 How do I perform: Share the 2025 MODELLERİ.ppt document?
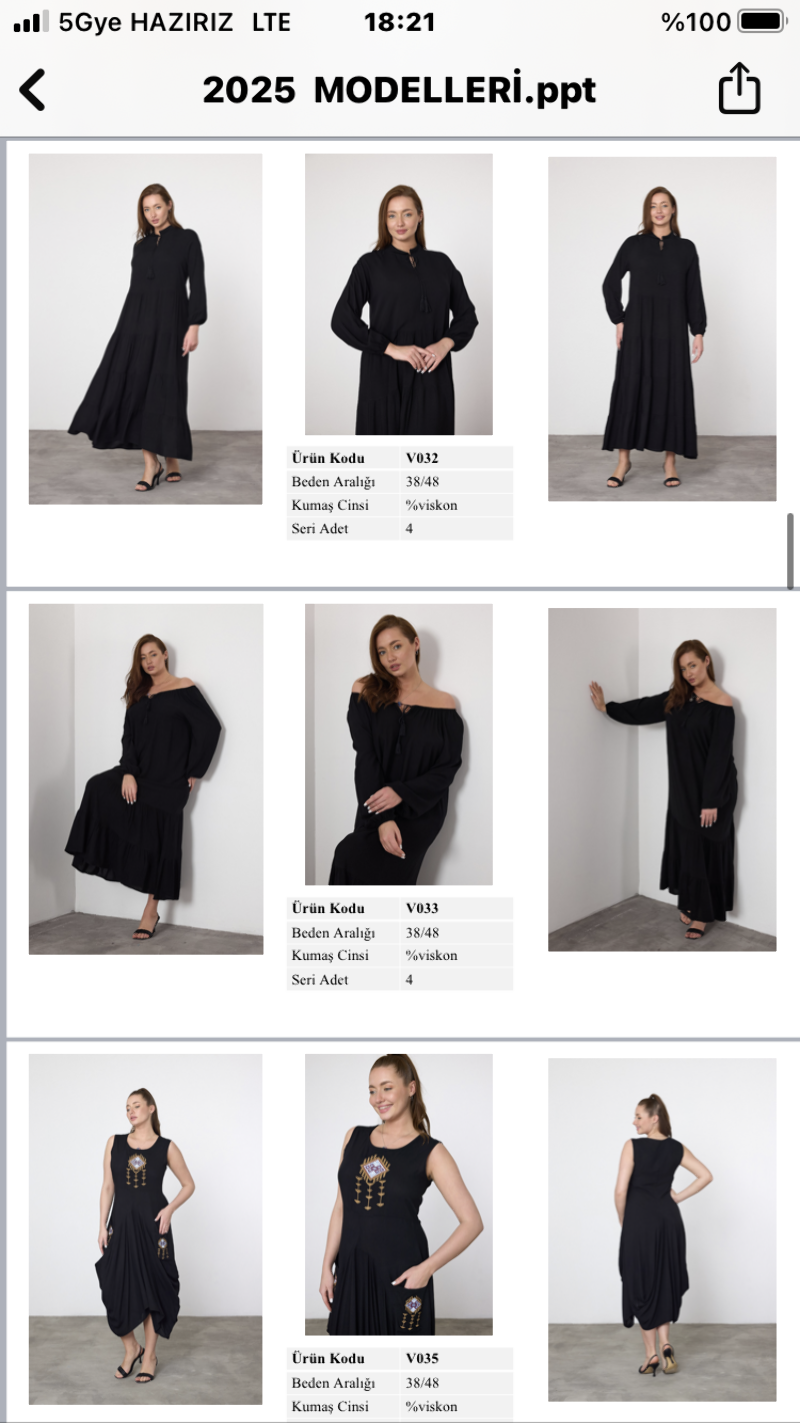tap(739, 89)
